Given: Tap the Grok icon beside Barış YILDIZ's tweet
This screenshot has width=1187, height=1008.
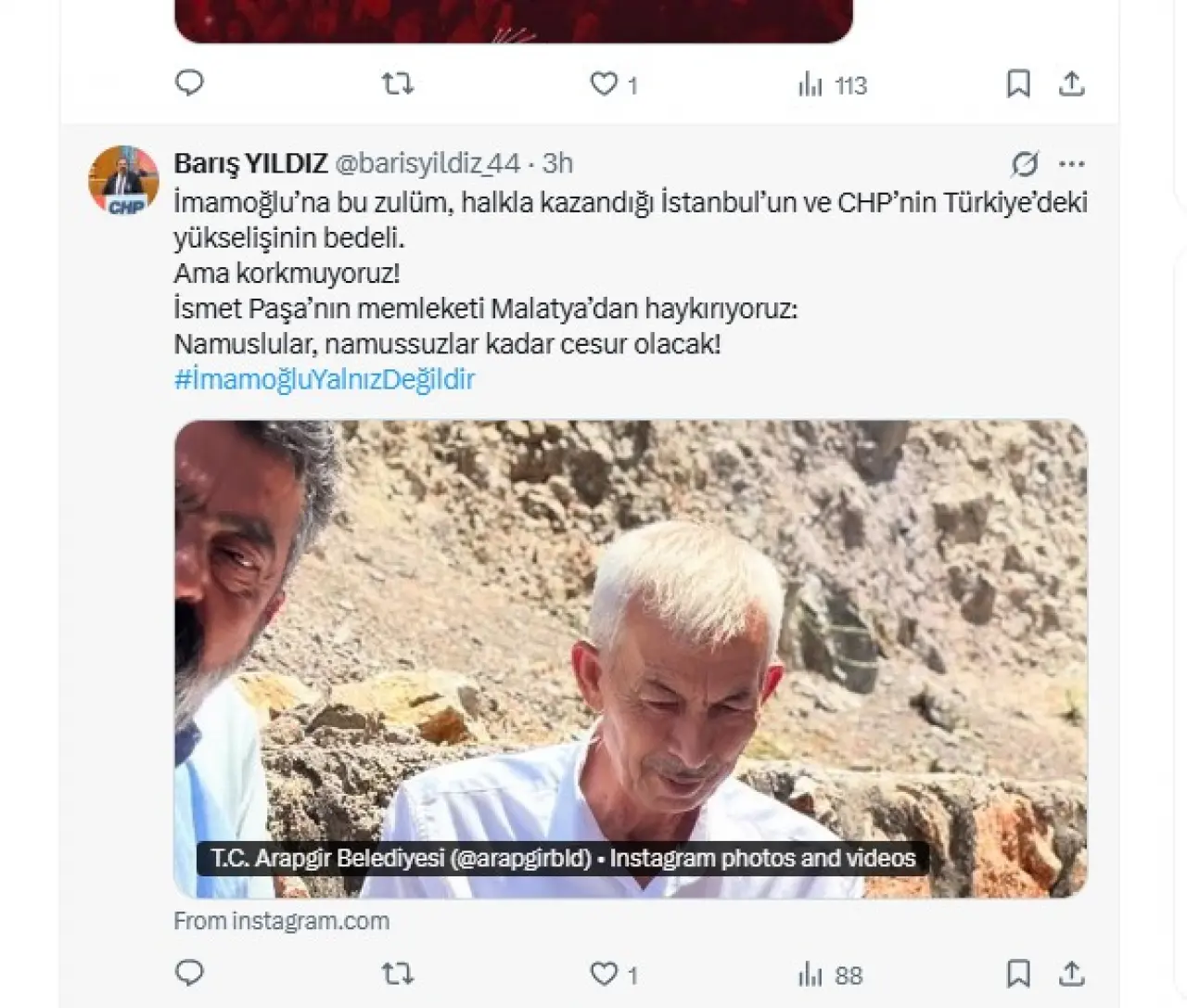Looking at the screenshot, I should 1025,164.
